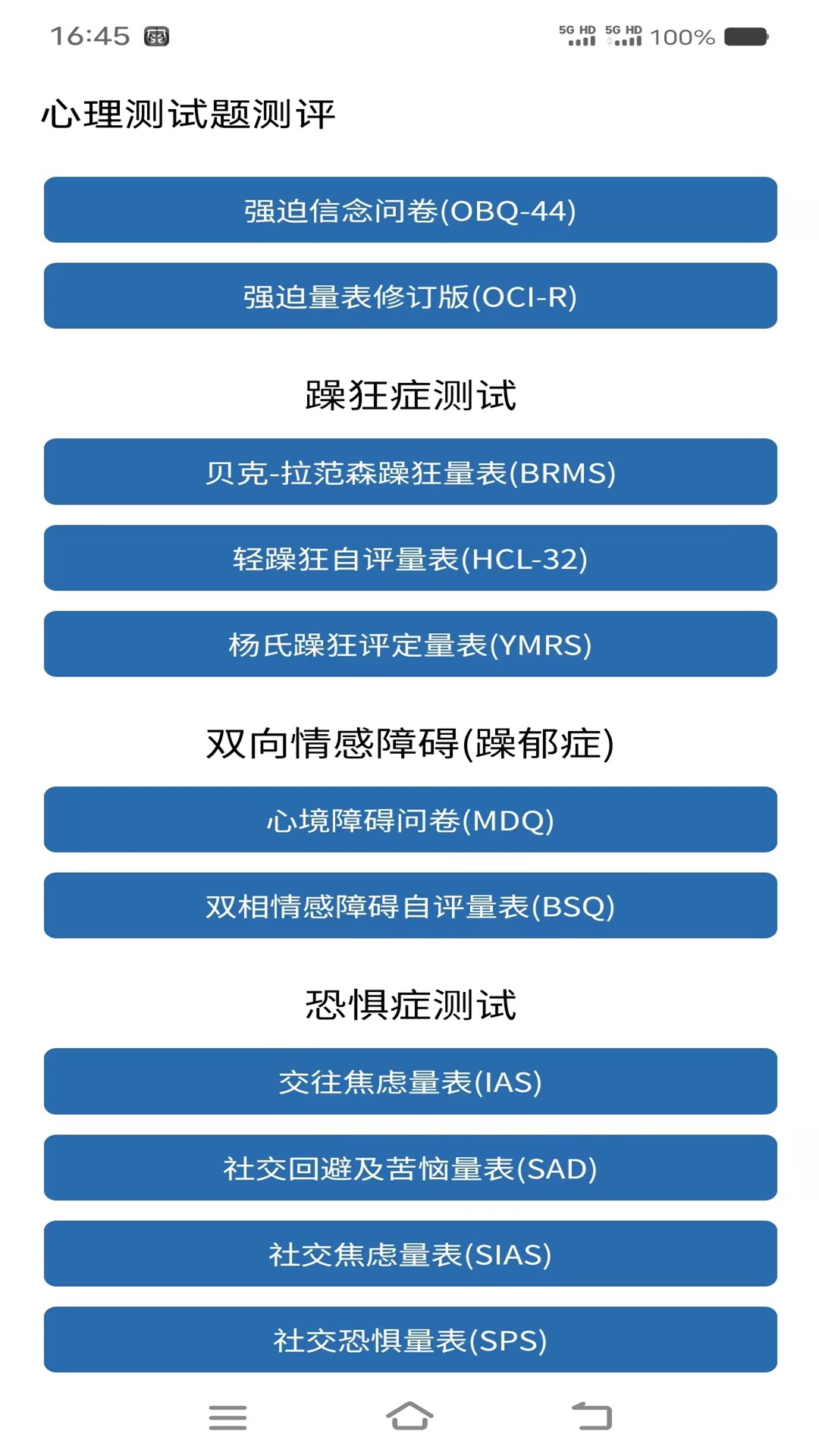
Task: Start the 贝克-拉范森躁狂量表(BRMS) assessment
Action: coord(409,472)
